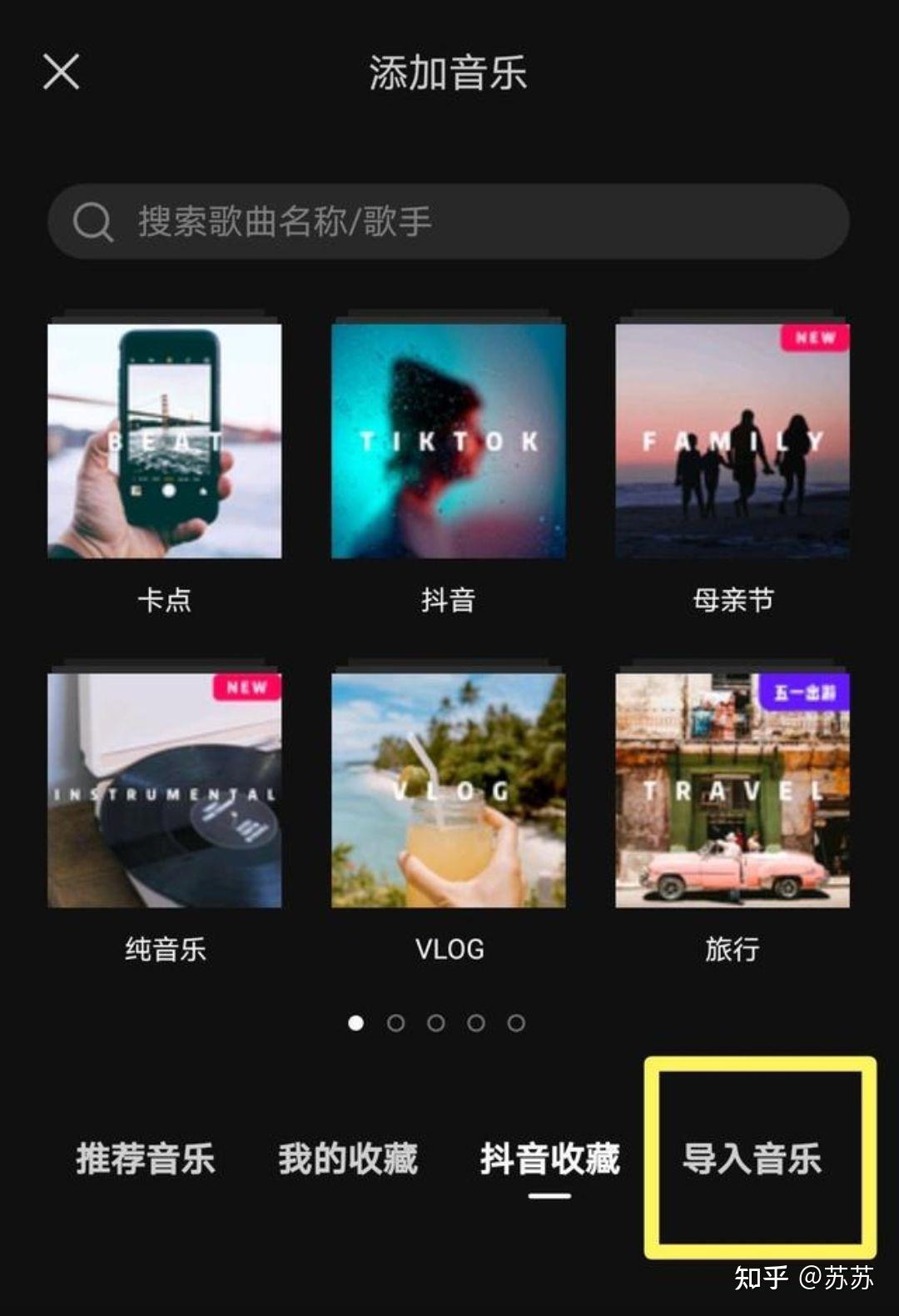Click the 添加音乐 title text

pyautogui.click(x=449, y=73)
